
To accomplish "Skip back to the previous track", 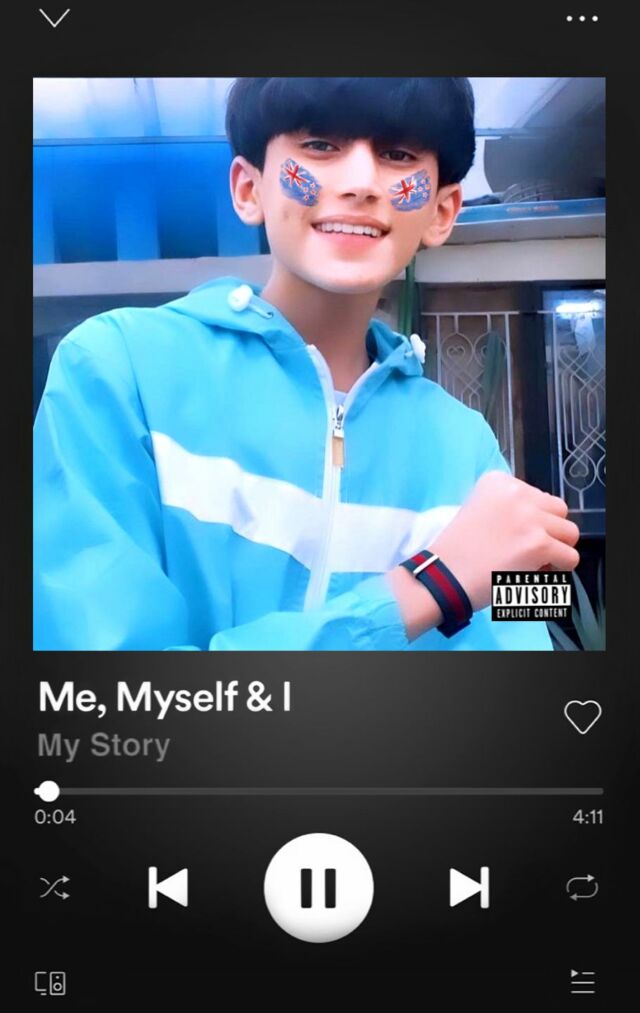I will (168, 887).
